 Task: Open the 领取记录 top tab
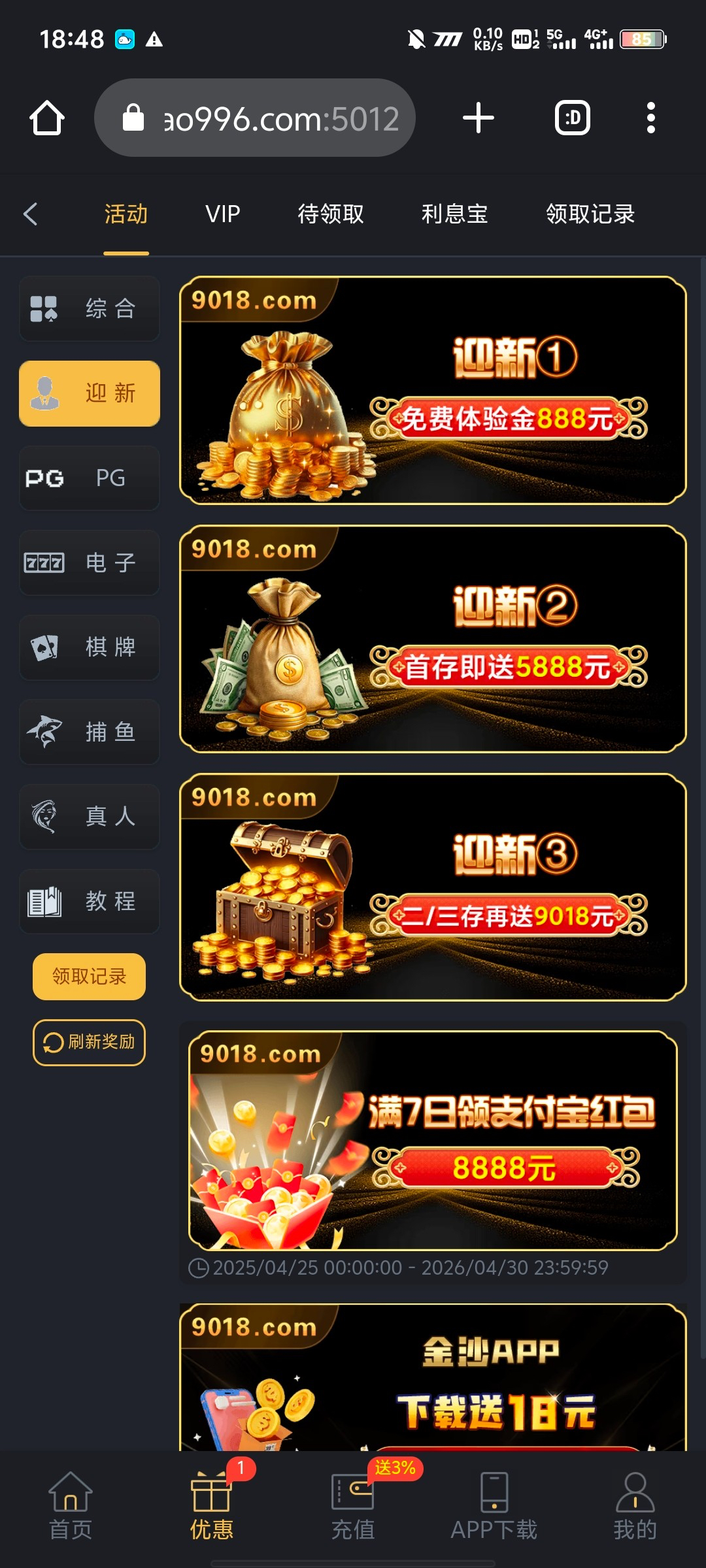[590, 214]
